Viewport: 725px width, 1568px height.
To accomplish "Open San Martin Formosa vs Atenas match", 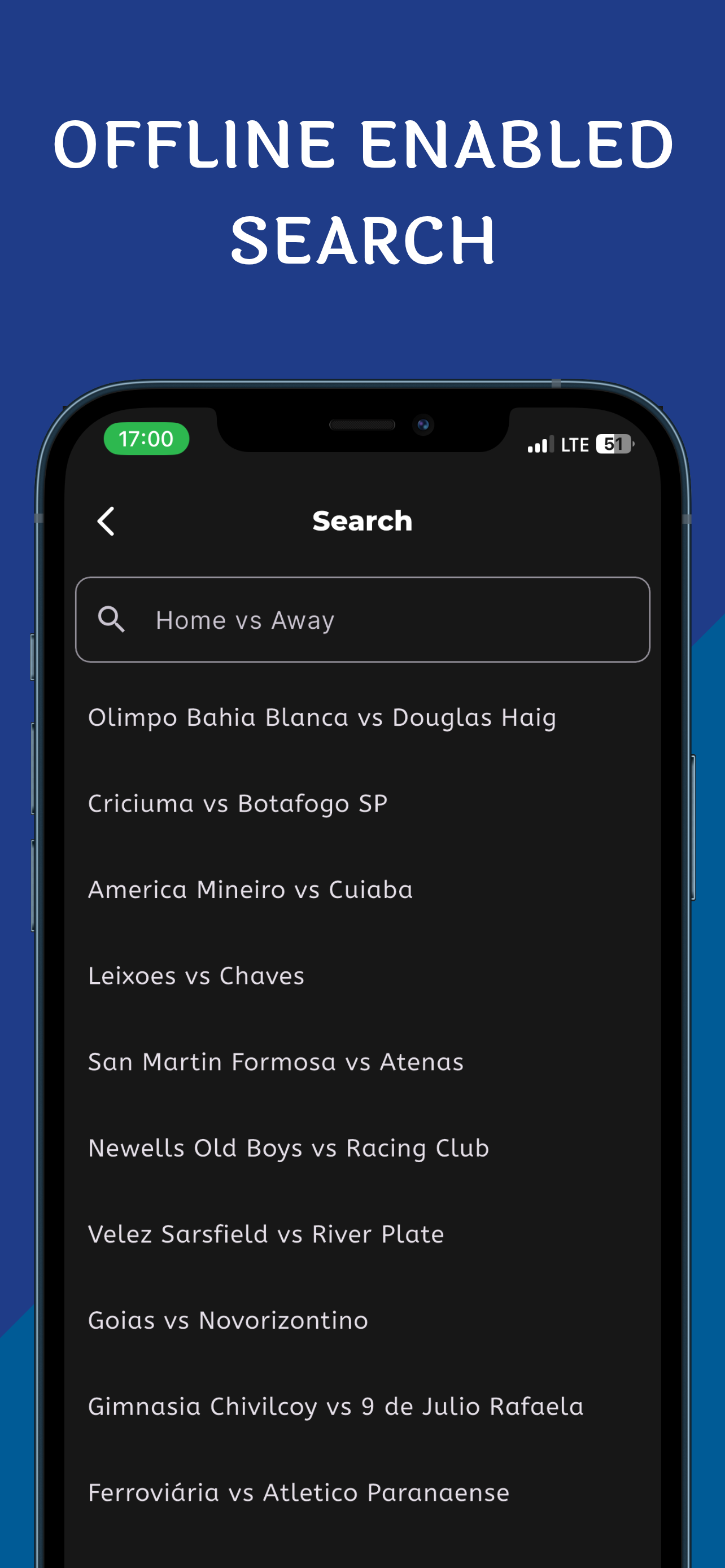I will [x=276, y=1062].
